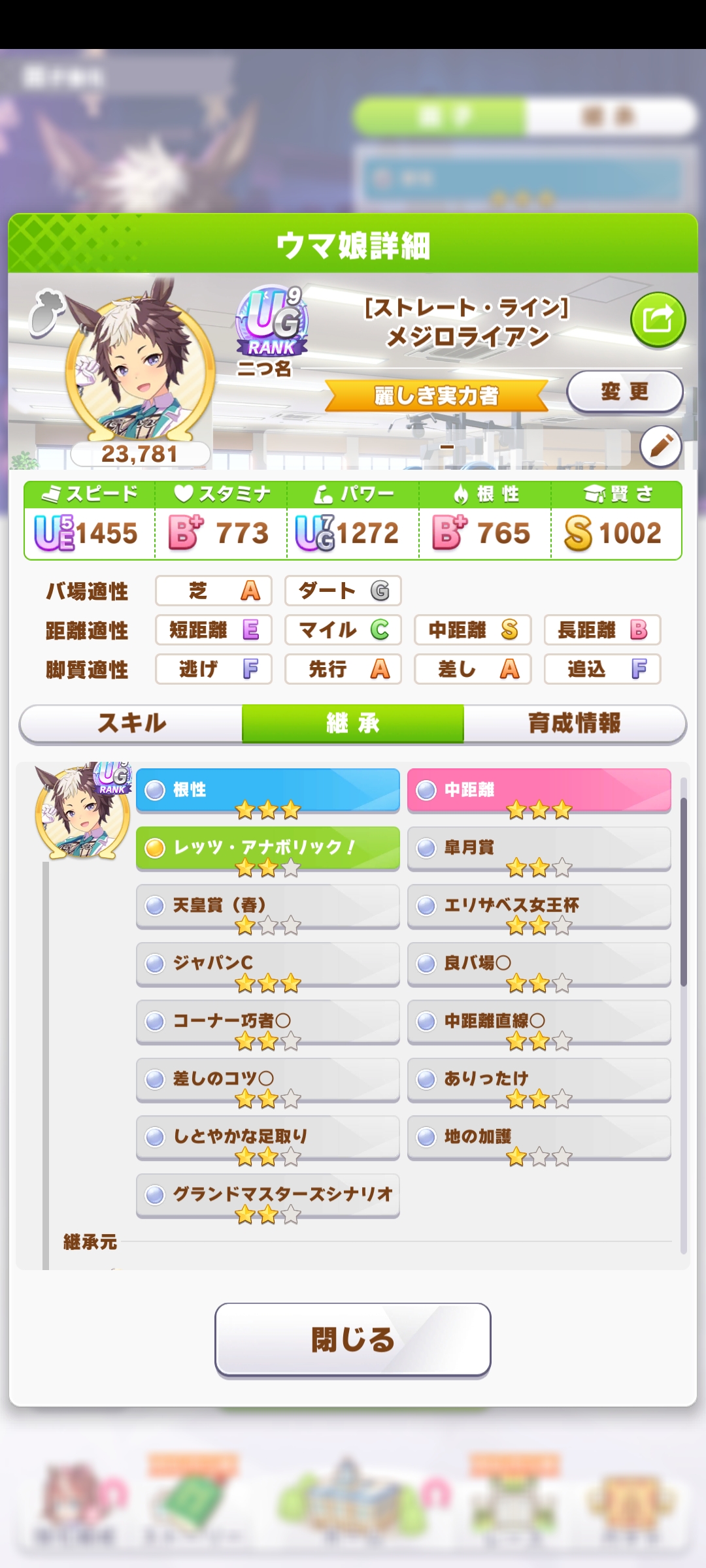
Task: Show the 中距離直線○ factor
Action: [x=539, y=1021]
